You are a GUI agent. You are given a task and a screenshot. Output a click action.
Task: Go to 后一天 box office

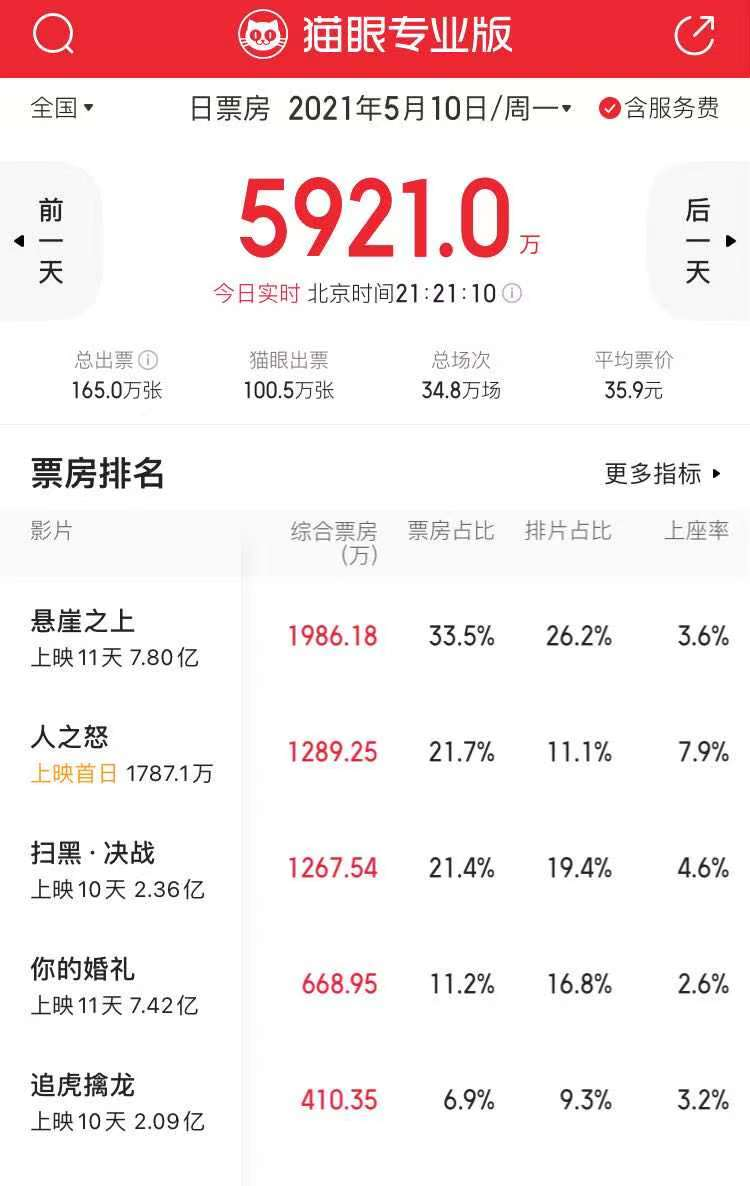tap(699, 241)
